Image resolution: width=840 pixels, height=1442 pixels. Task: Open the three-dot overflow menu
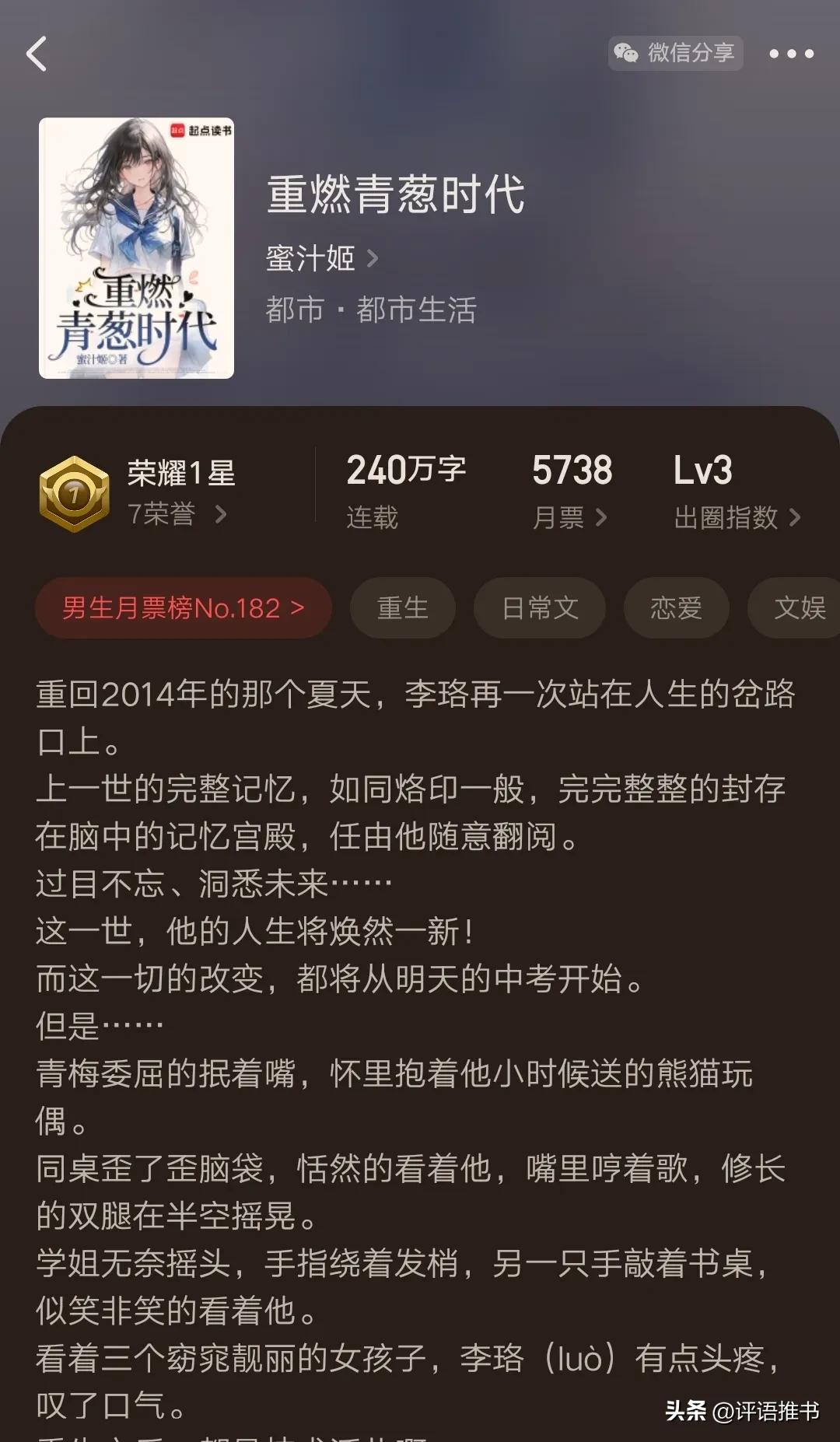point(791,54)
